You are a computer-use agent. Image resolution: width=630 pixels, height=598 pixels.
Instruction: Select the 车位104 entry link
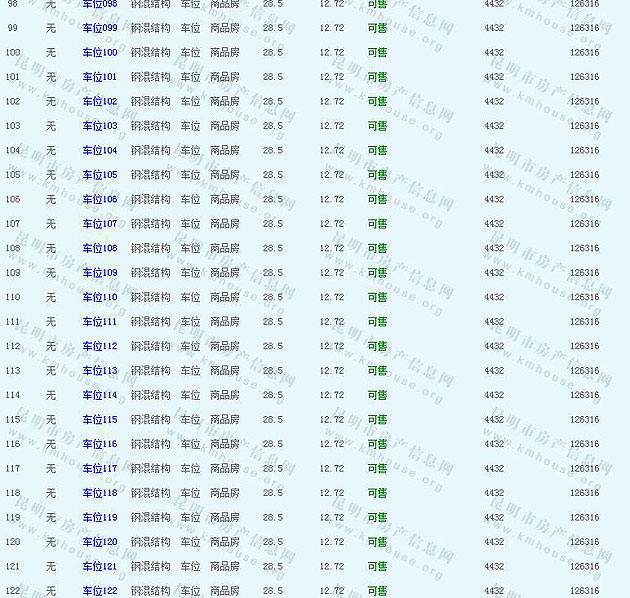(99, 150)
